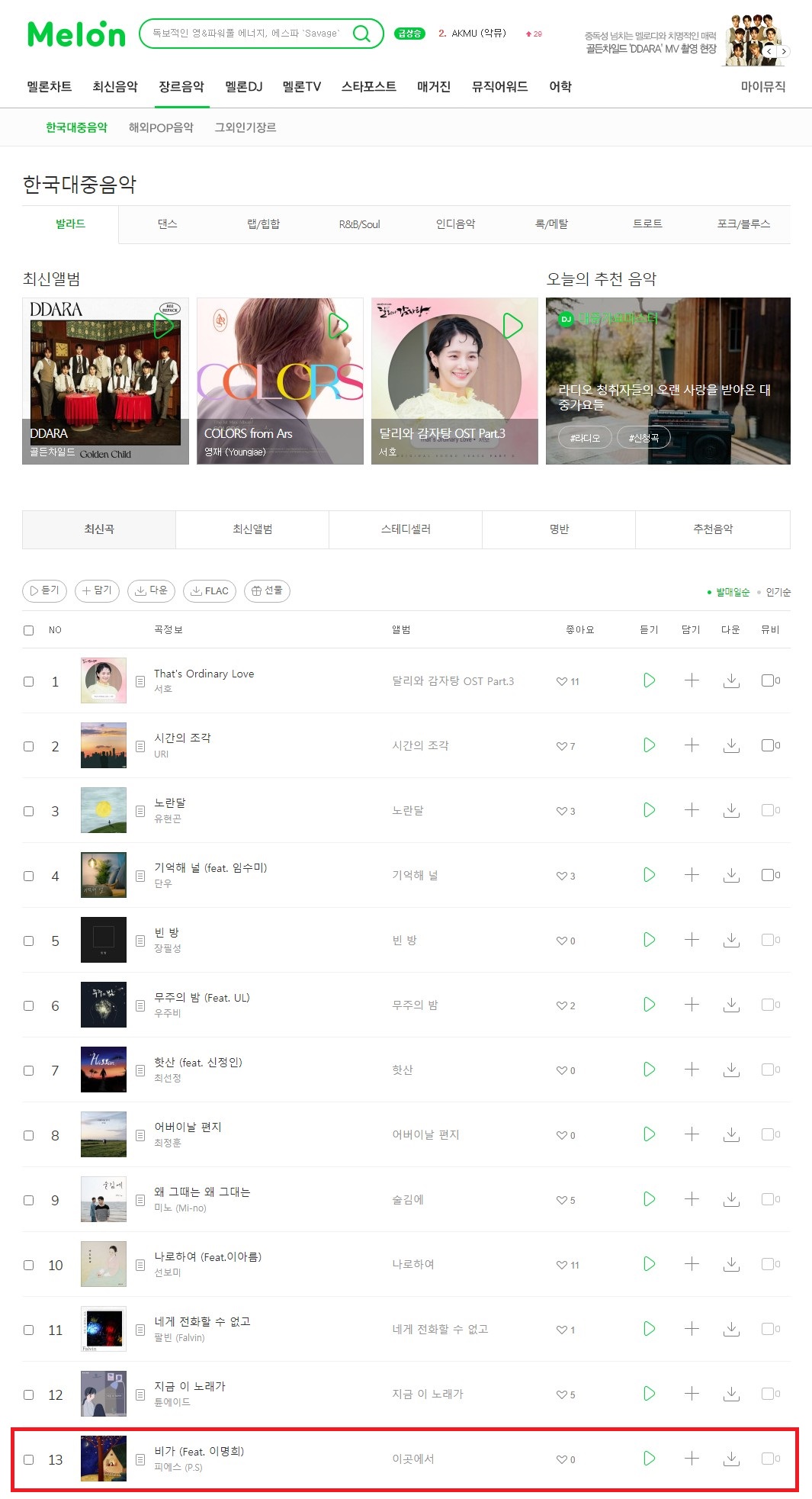This screenshot has width=812, height=1499.
Task: Sort the list by 인기순
Action: (778, 592)
